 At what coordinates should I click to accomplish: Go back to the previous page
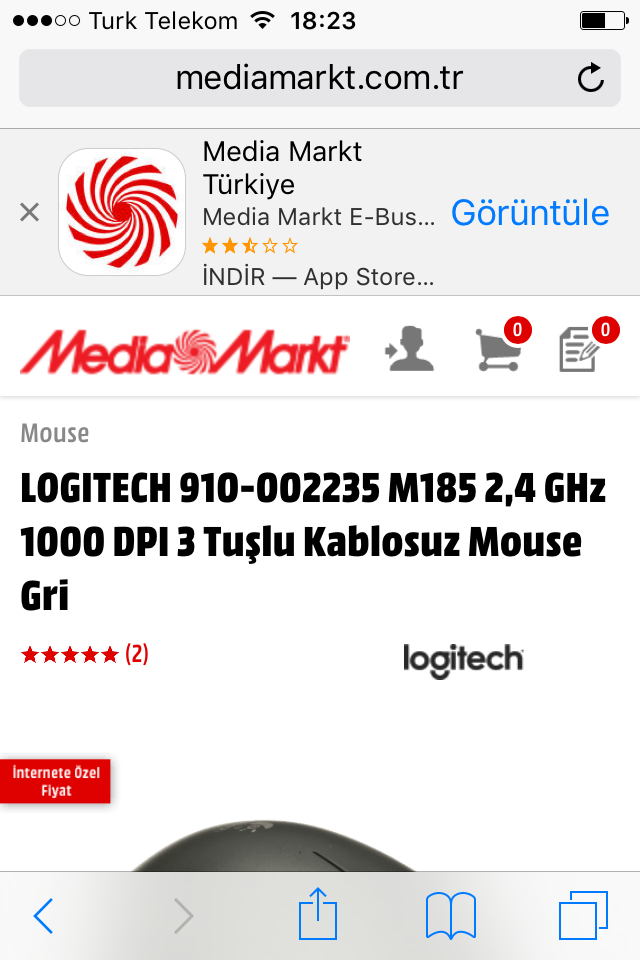(x=43, y=915)
